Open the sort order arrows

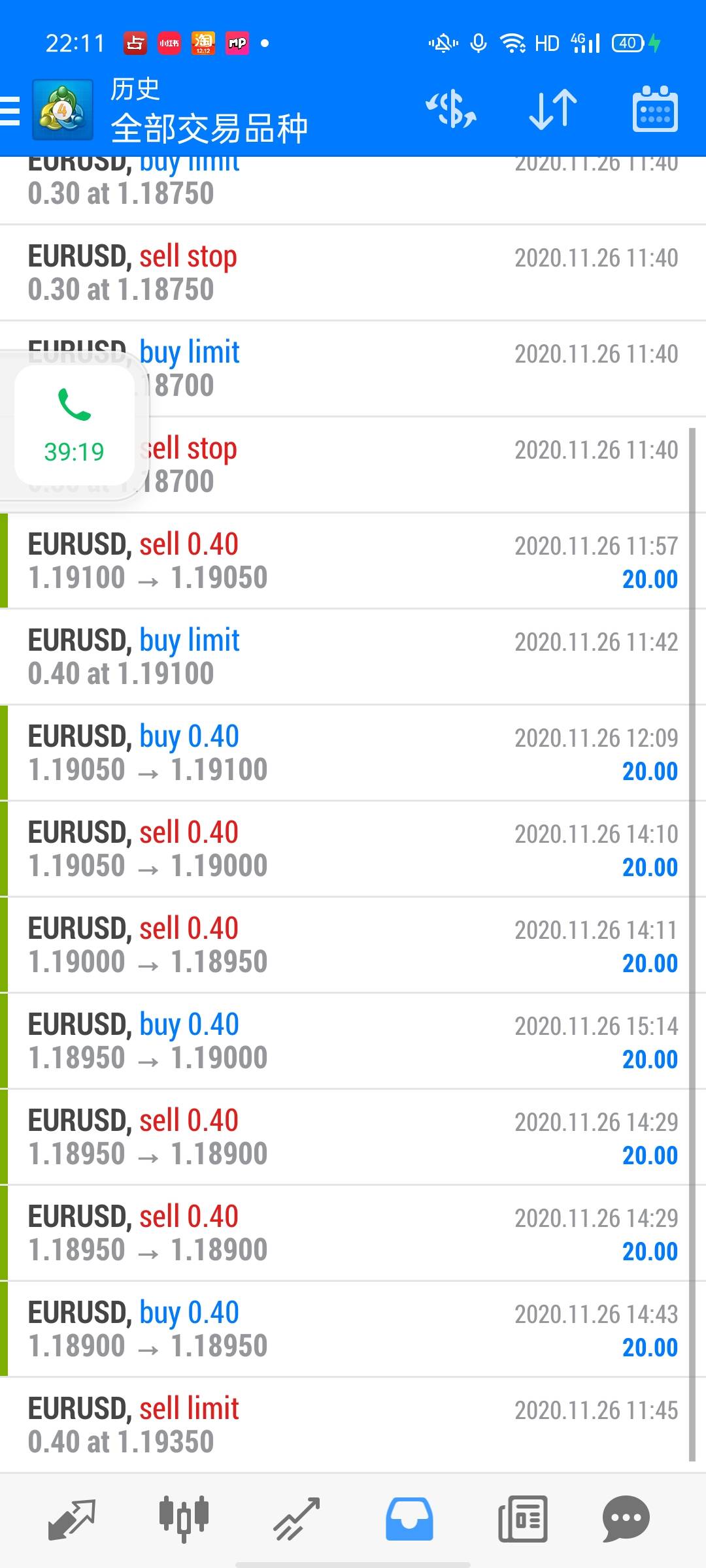click(x=553, y=109)
